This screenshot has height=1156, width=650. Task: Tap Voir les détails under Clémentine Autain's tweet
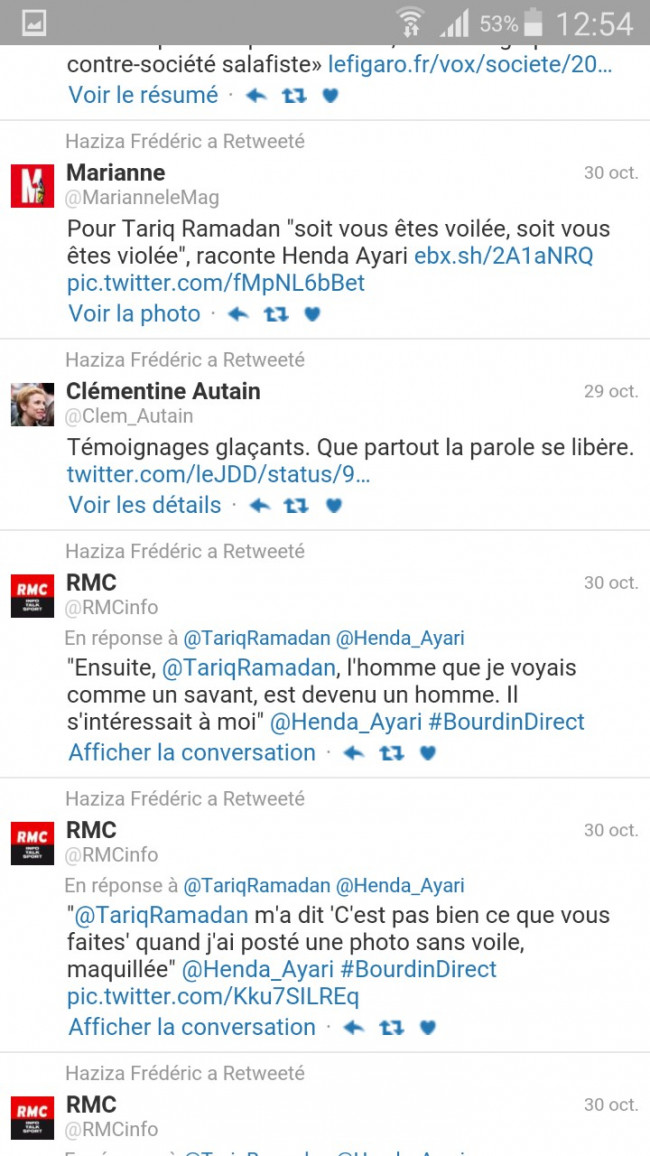[144, 505]
